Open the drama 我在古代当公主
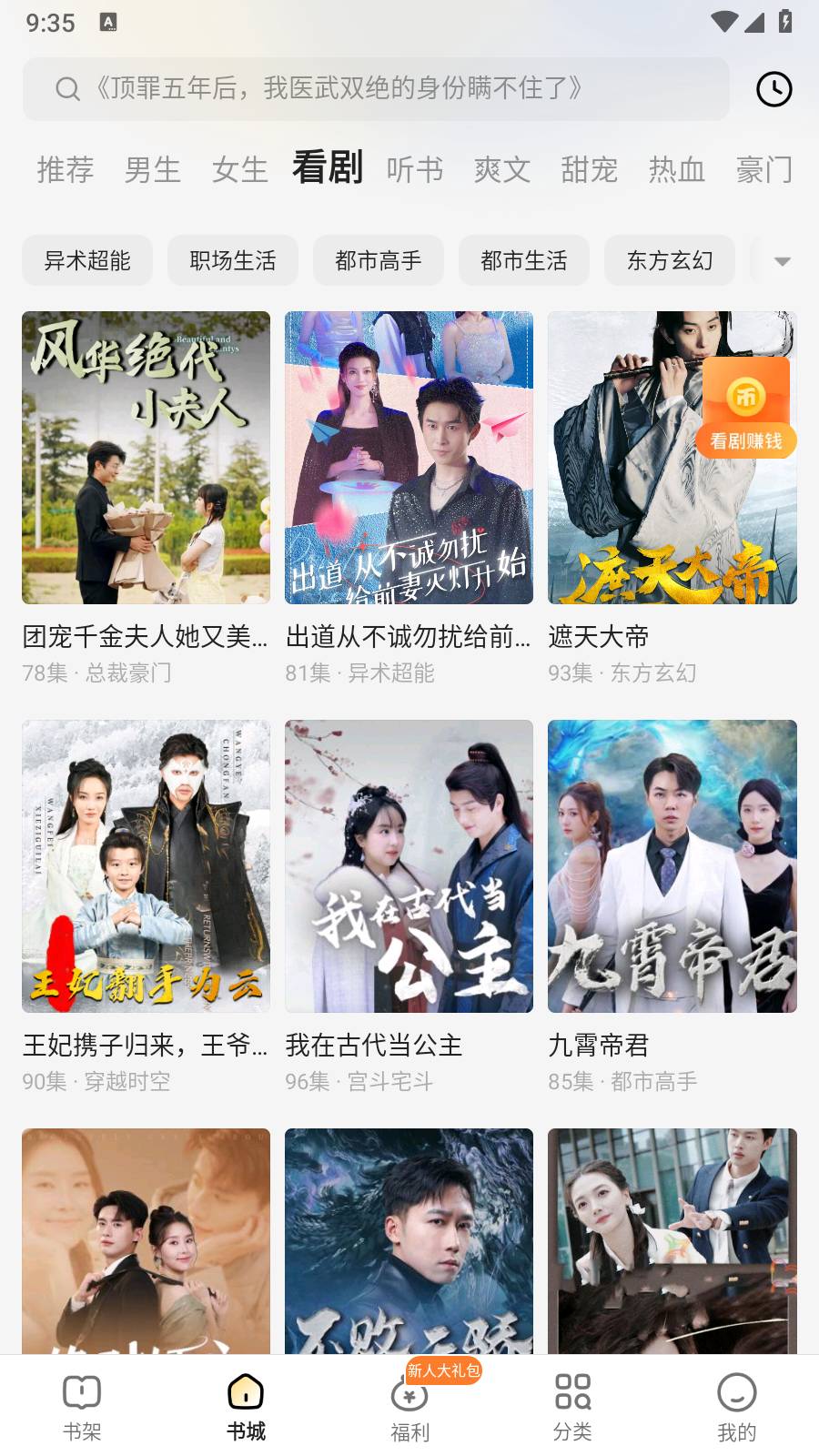The height and width of the screenshot is (1456, 819). tap(409, 866)
